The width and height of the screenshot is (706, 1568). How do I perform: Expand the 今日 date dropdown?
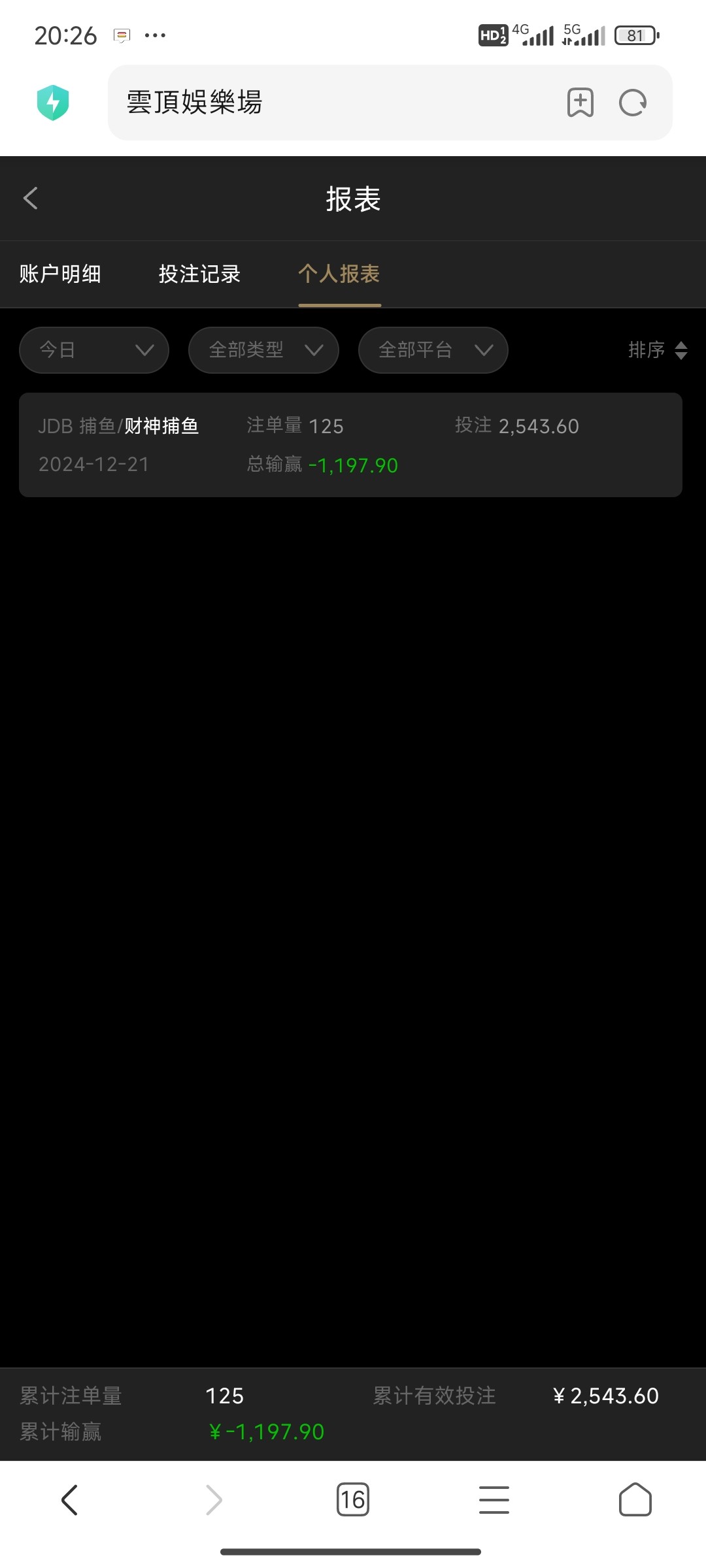tap(94, 350)
